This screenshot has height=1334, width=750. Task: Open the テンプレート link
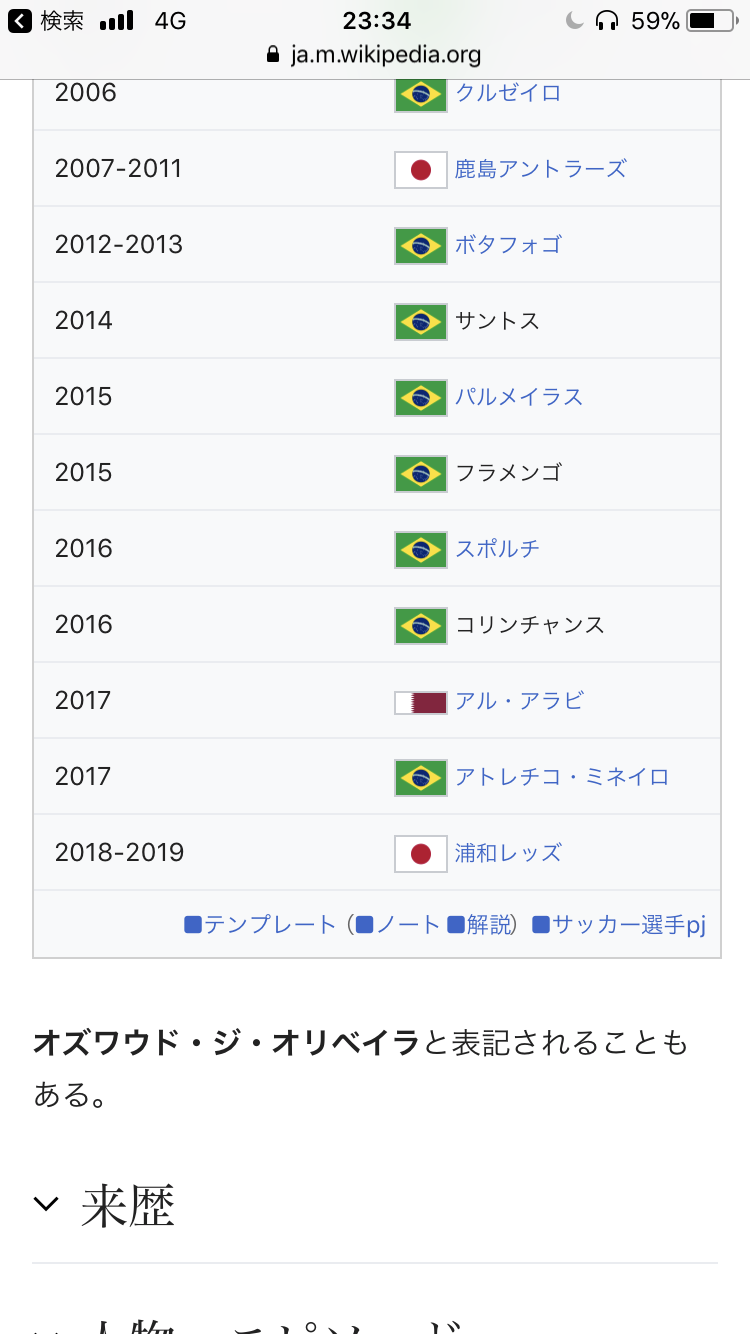coord(260,925)
